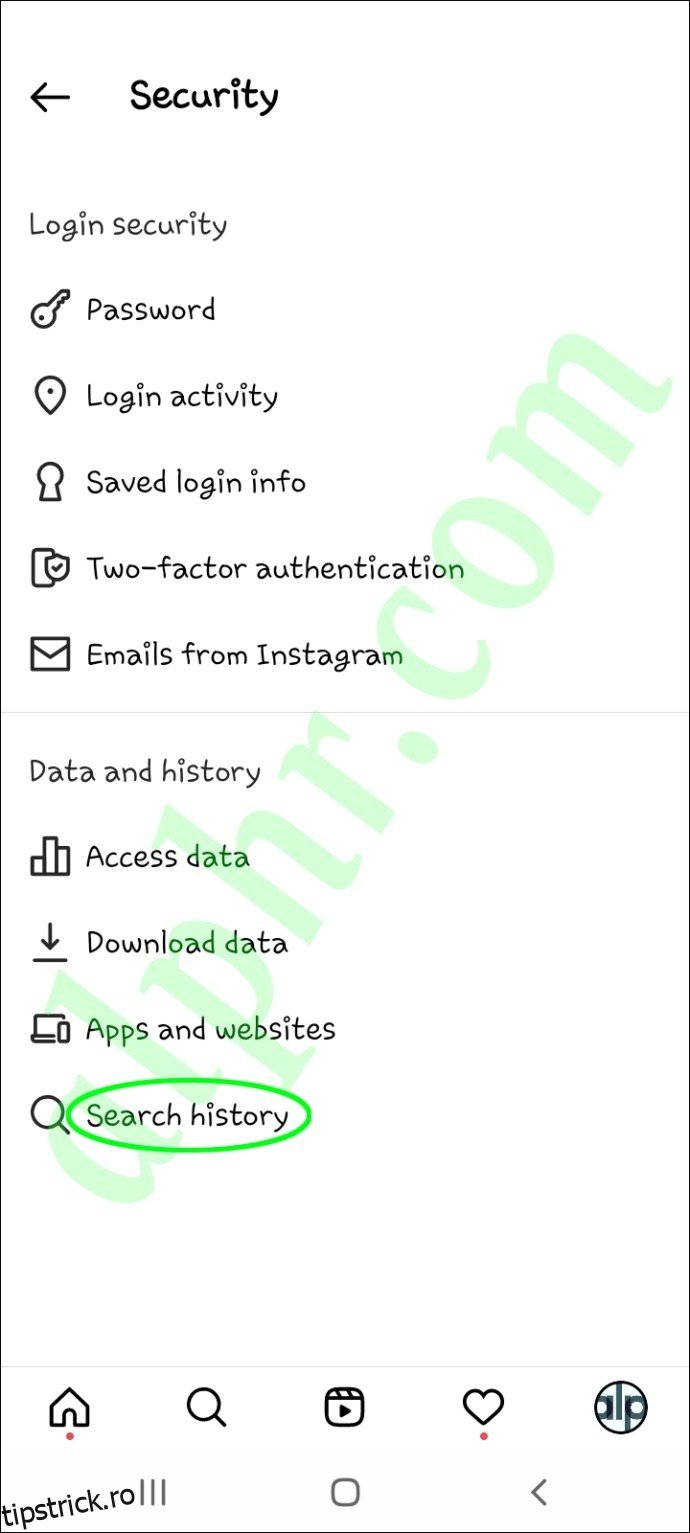Open Access data
690x1533 pixels.
(x=167, y=857)
